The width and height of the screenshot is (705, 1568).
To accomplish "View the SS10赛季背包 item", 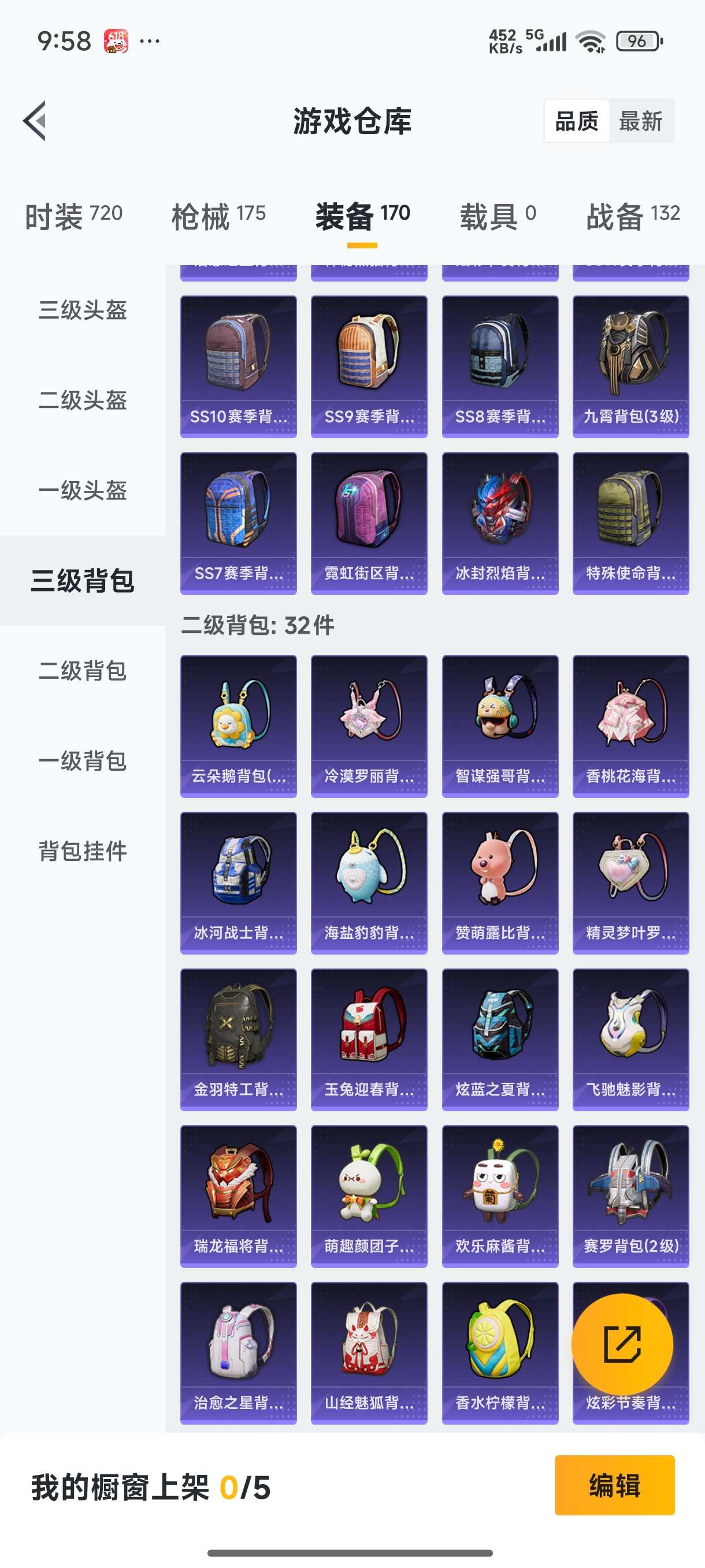I will pos(239,367).
